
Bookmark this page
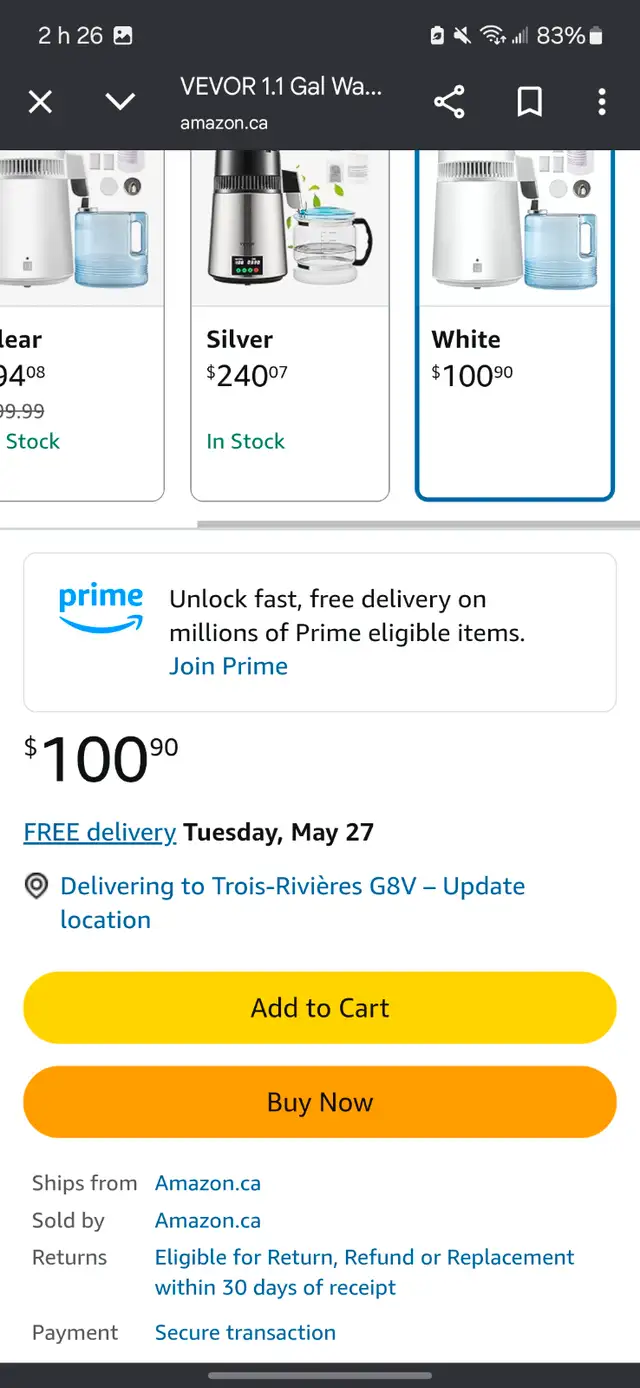pos(529,101)
